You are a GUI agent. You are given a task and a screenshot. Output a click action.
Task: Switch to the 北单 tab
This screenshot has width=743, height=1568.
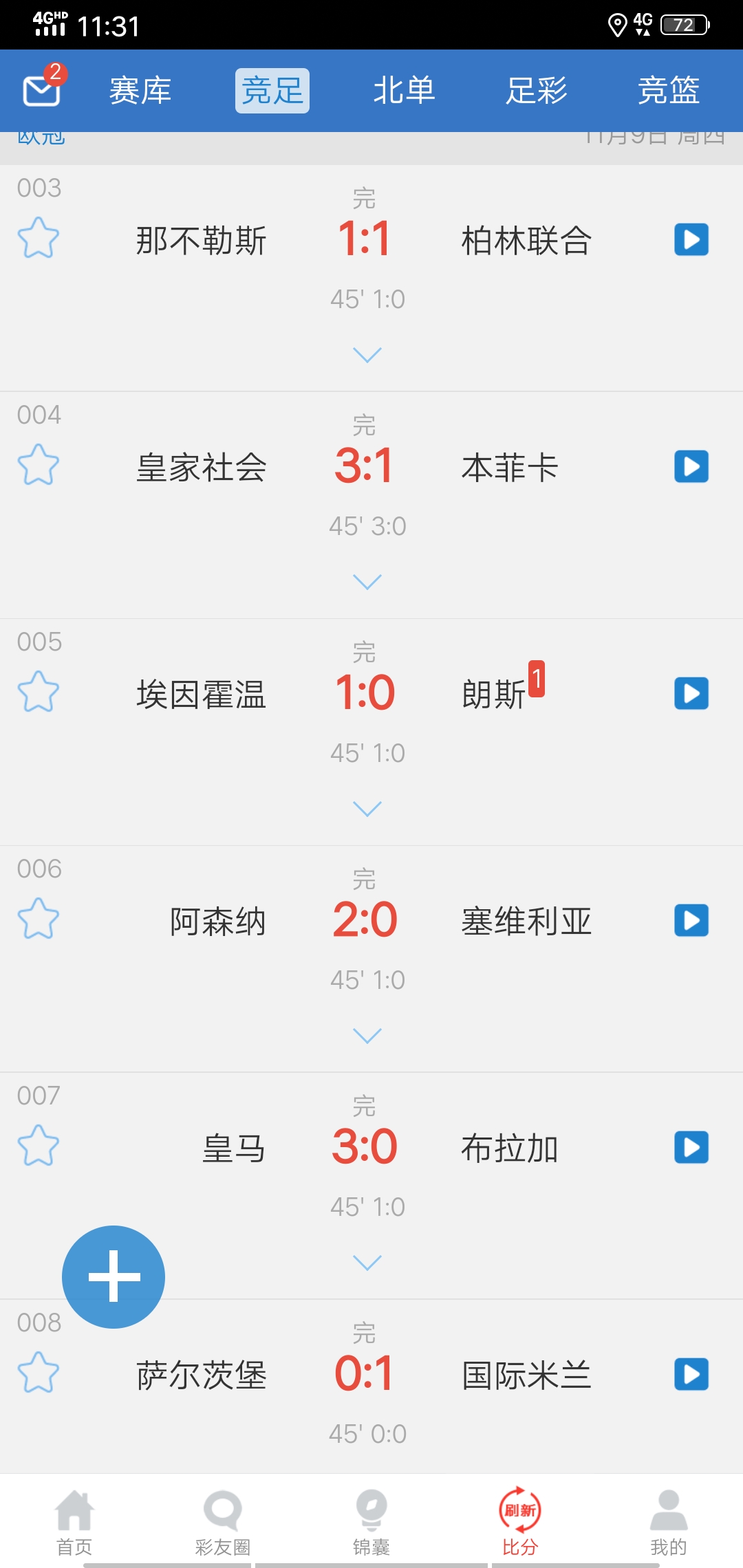404,91
